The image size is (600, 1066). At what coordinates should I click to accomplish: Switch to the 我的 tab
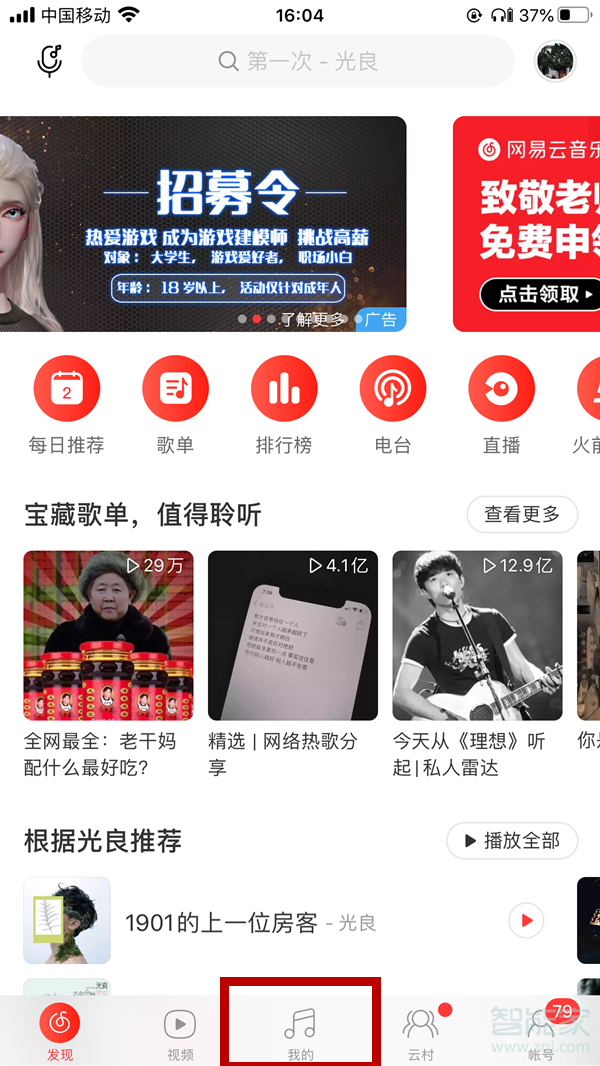pos(300,1030)
